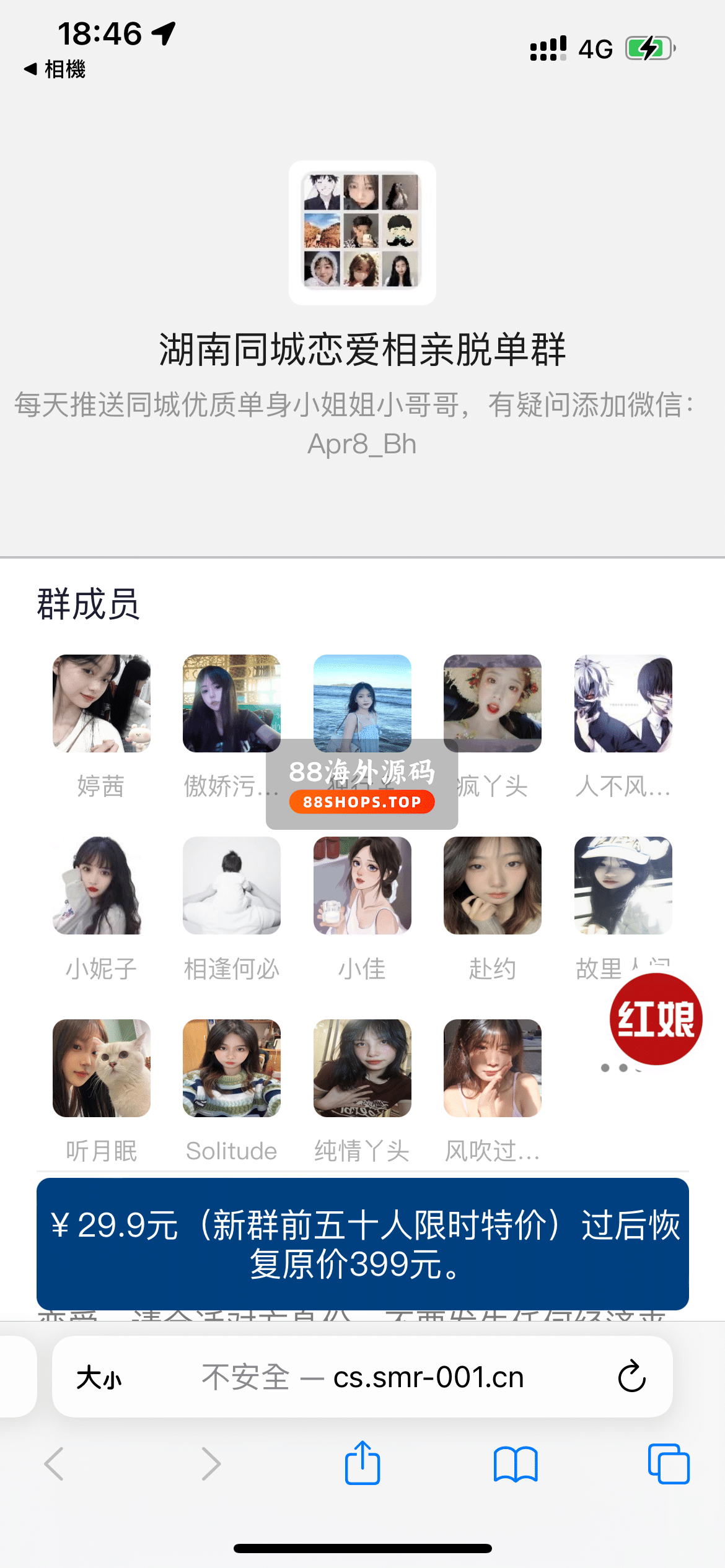Screen dimensions: 725x1568
Task: Open group member 婷茜
Action: point(101,703)
